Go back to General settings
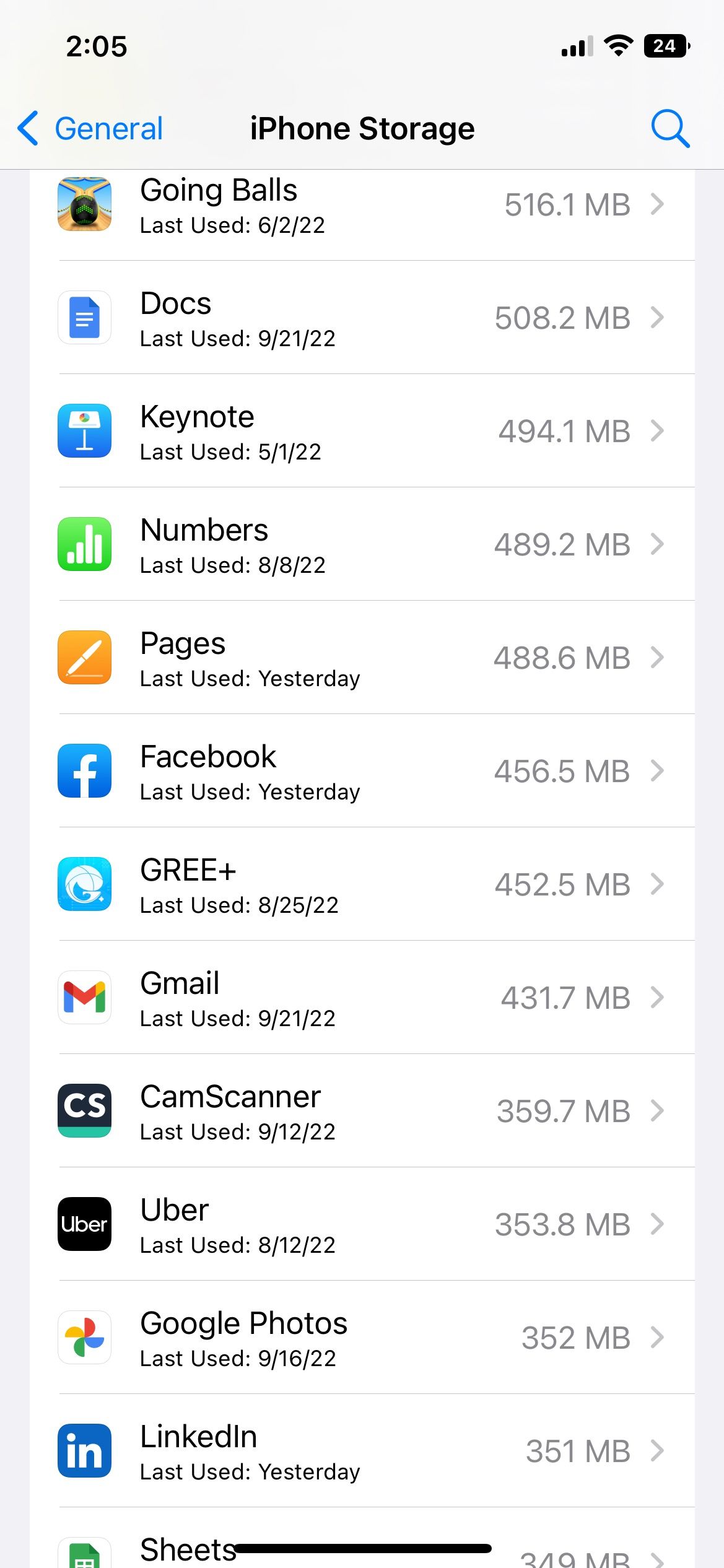The image size is (724, 1568). (90, 129)
